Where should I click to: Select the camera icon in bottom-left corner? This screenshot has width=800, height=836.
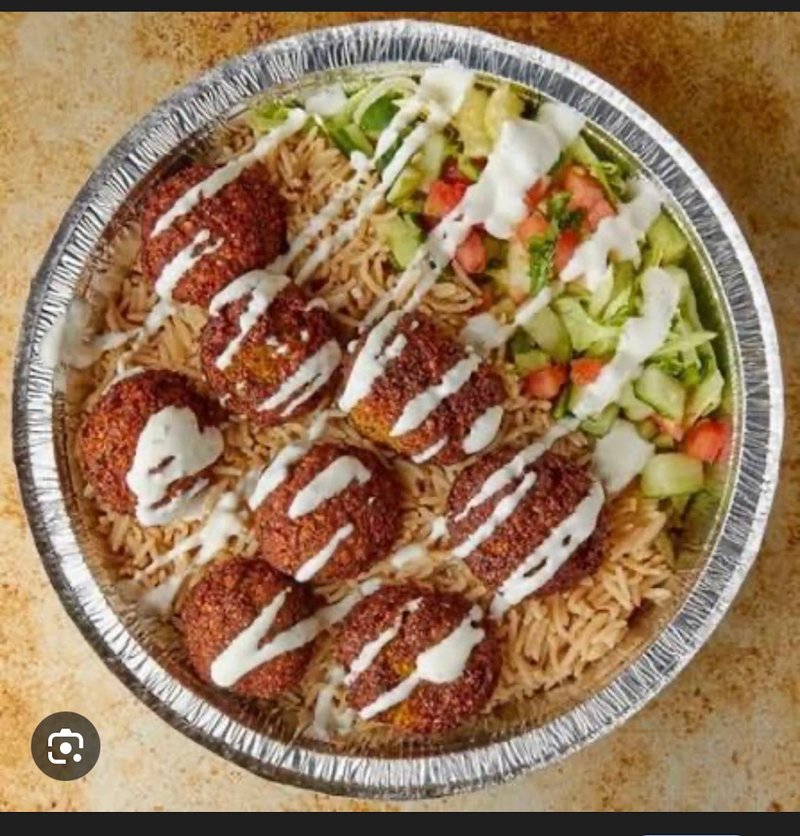pyautogui.click(x=65, y=747)
